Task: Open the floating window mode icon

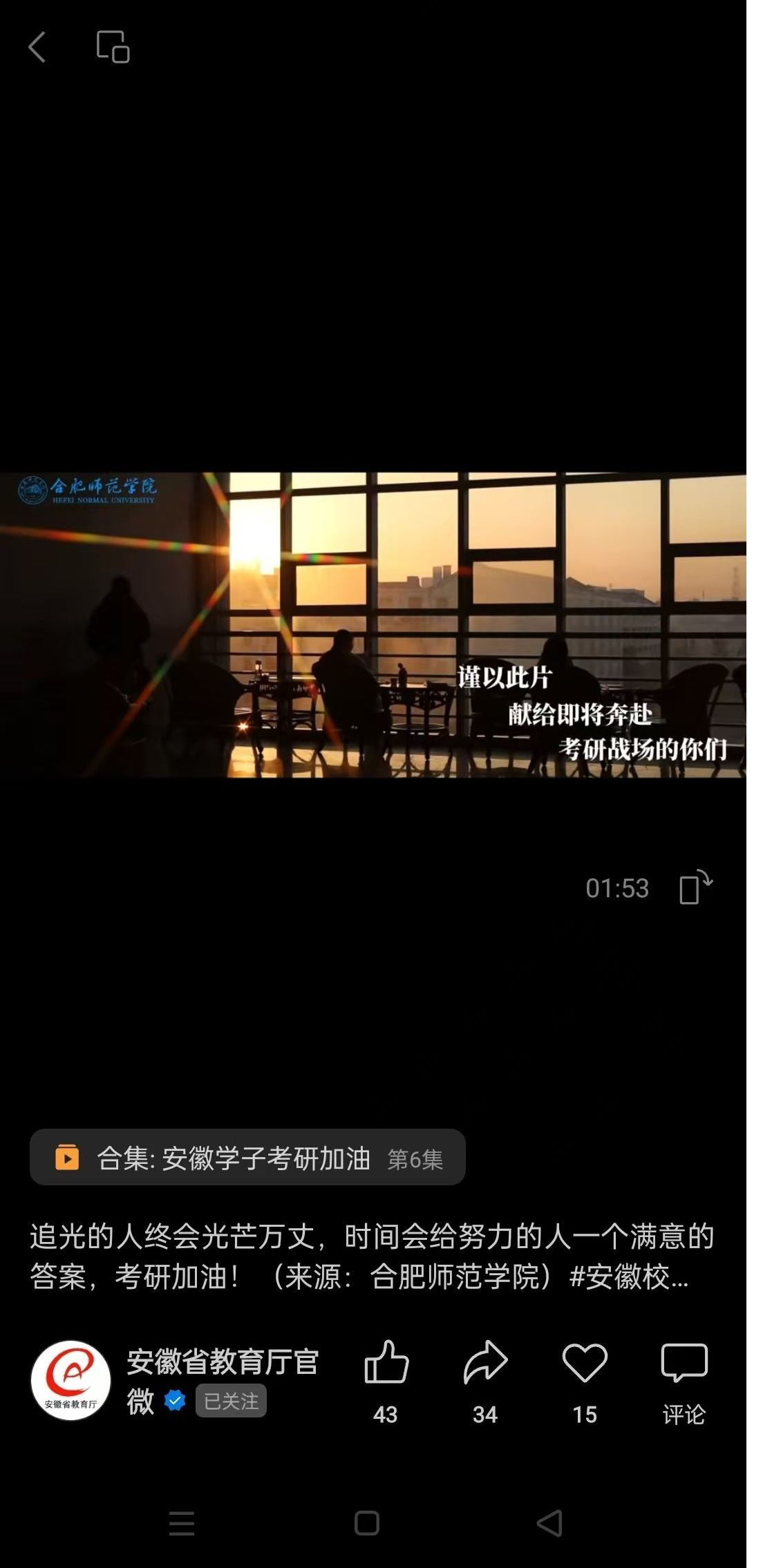Action: pos(113,47)
